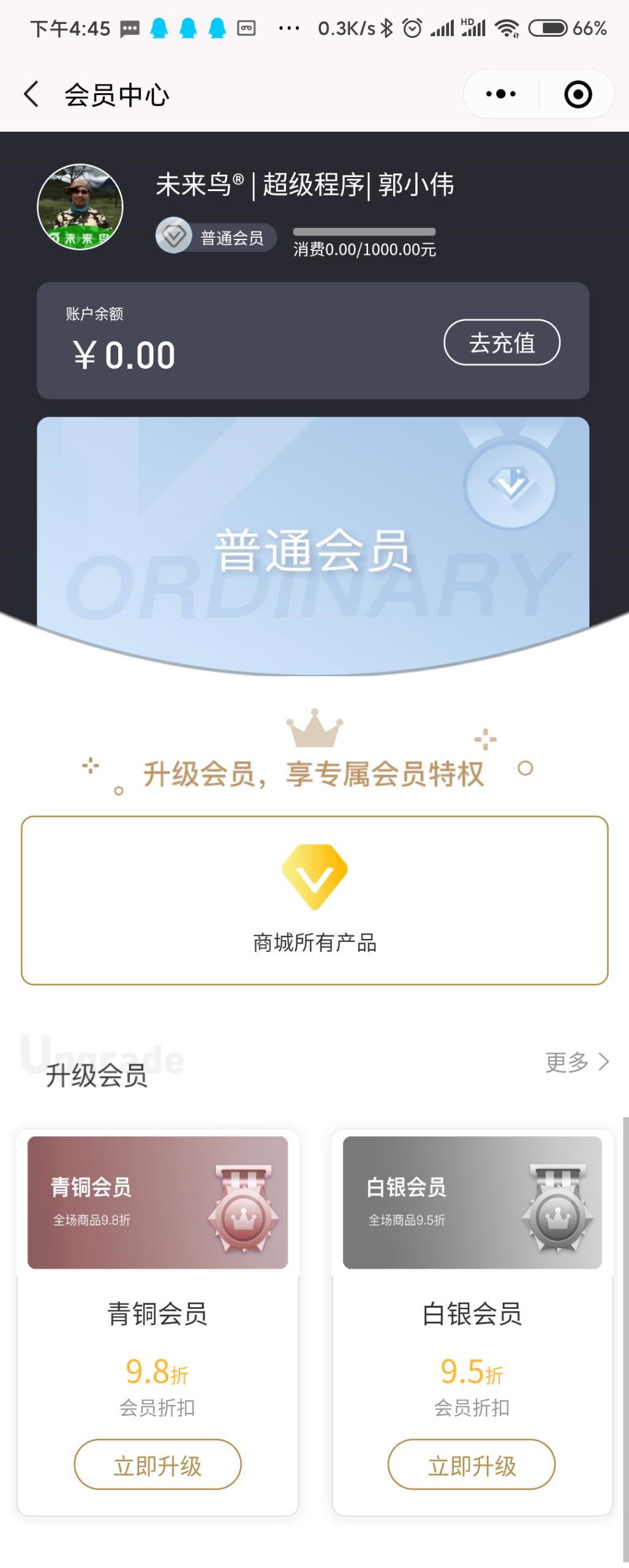Open the 白银会员 card
629x1568 pixels.
[472, 1202]
